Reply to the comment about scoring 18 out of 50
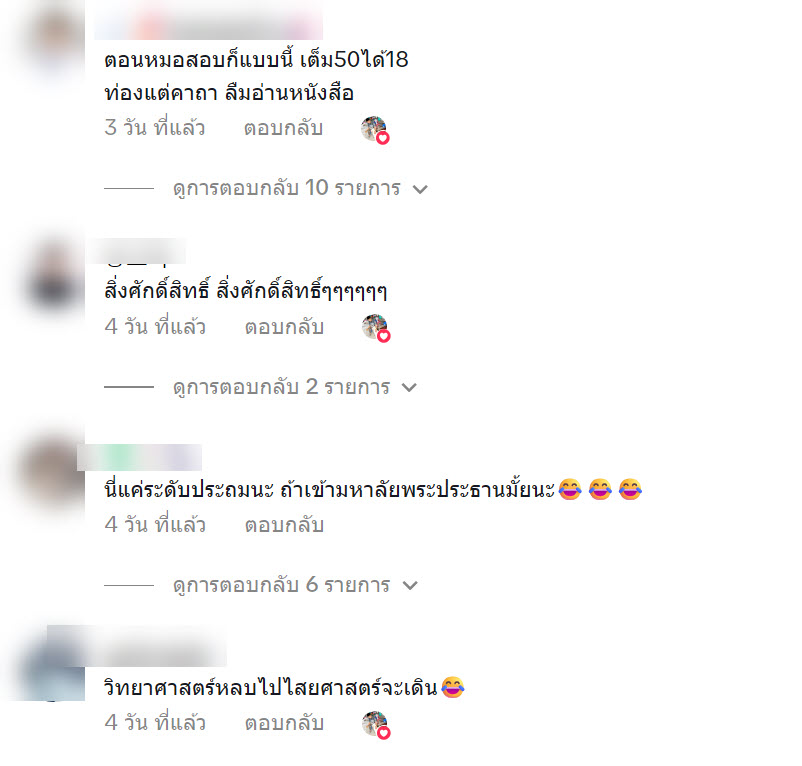The width and height of the screenshot is (802, 766). pos(283,128)
